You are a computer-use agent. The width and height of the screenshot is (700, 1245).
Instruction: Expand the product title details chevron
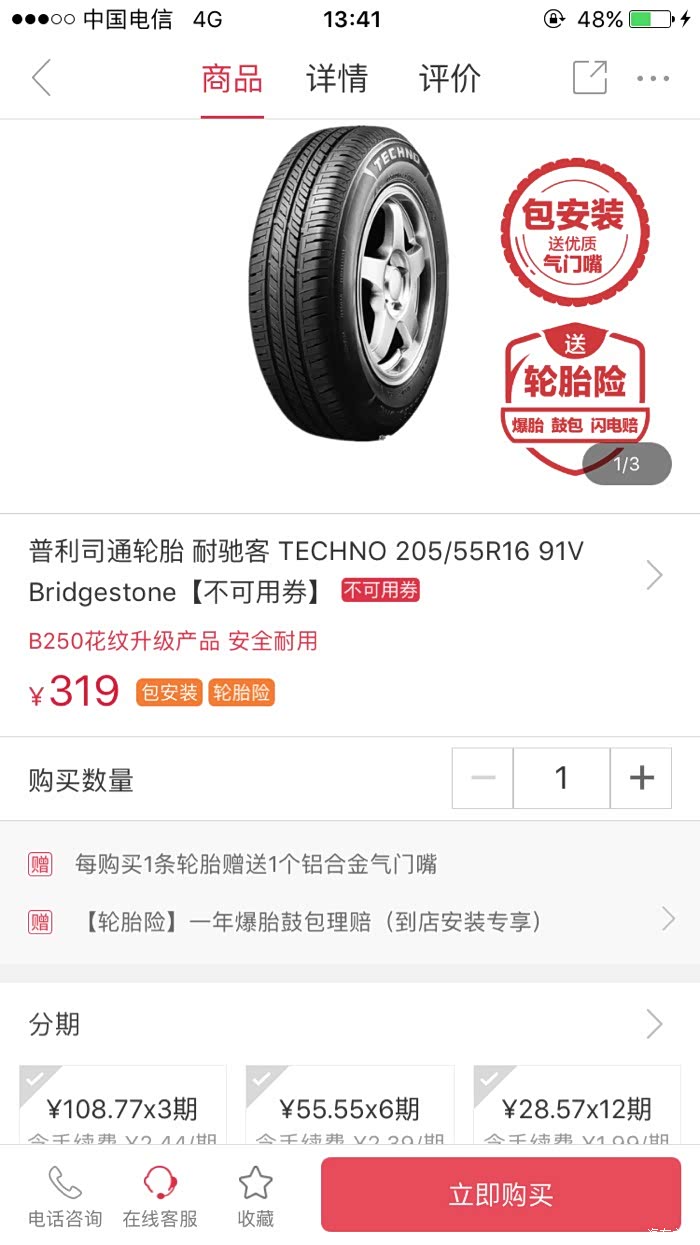[654, 575]
